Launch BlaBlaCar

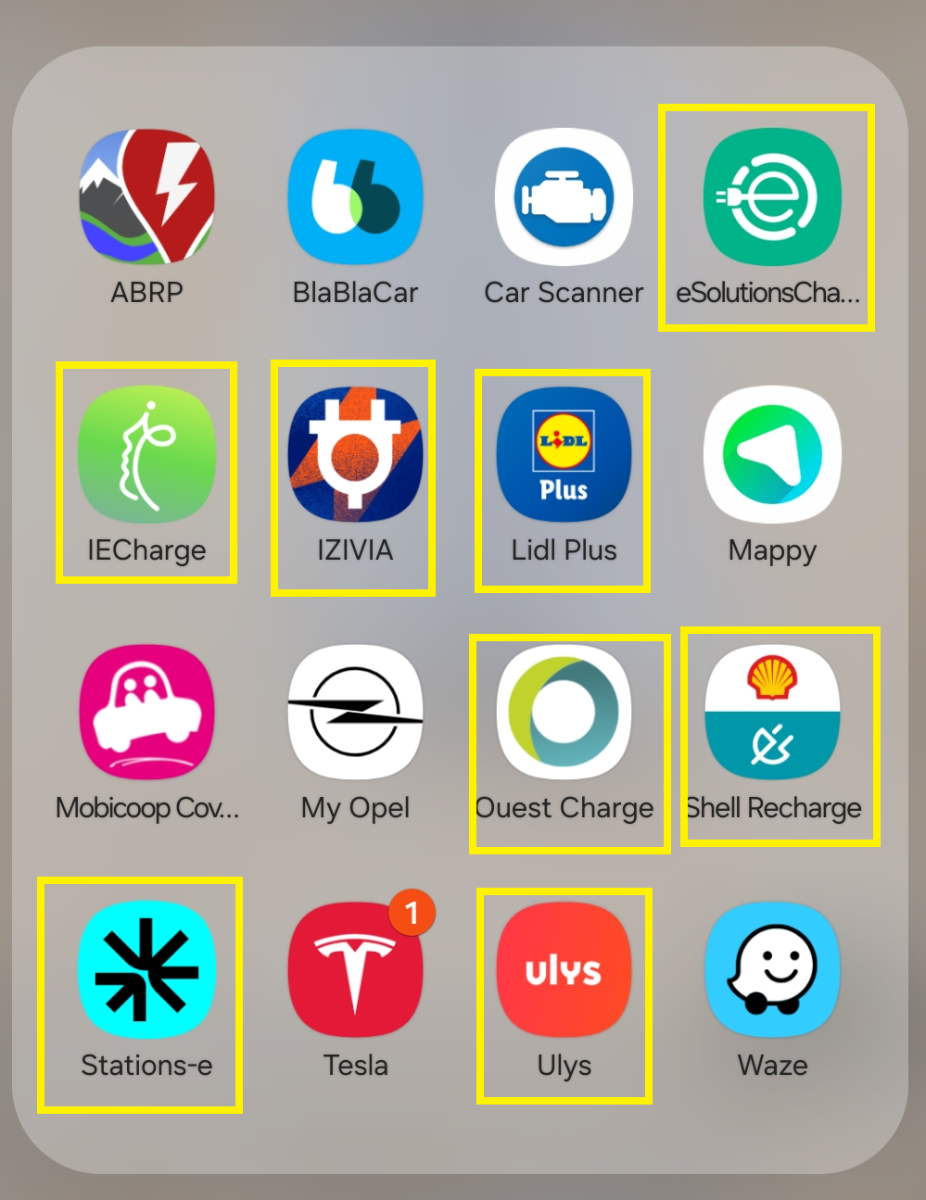point(355,197)
